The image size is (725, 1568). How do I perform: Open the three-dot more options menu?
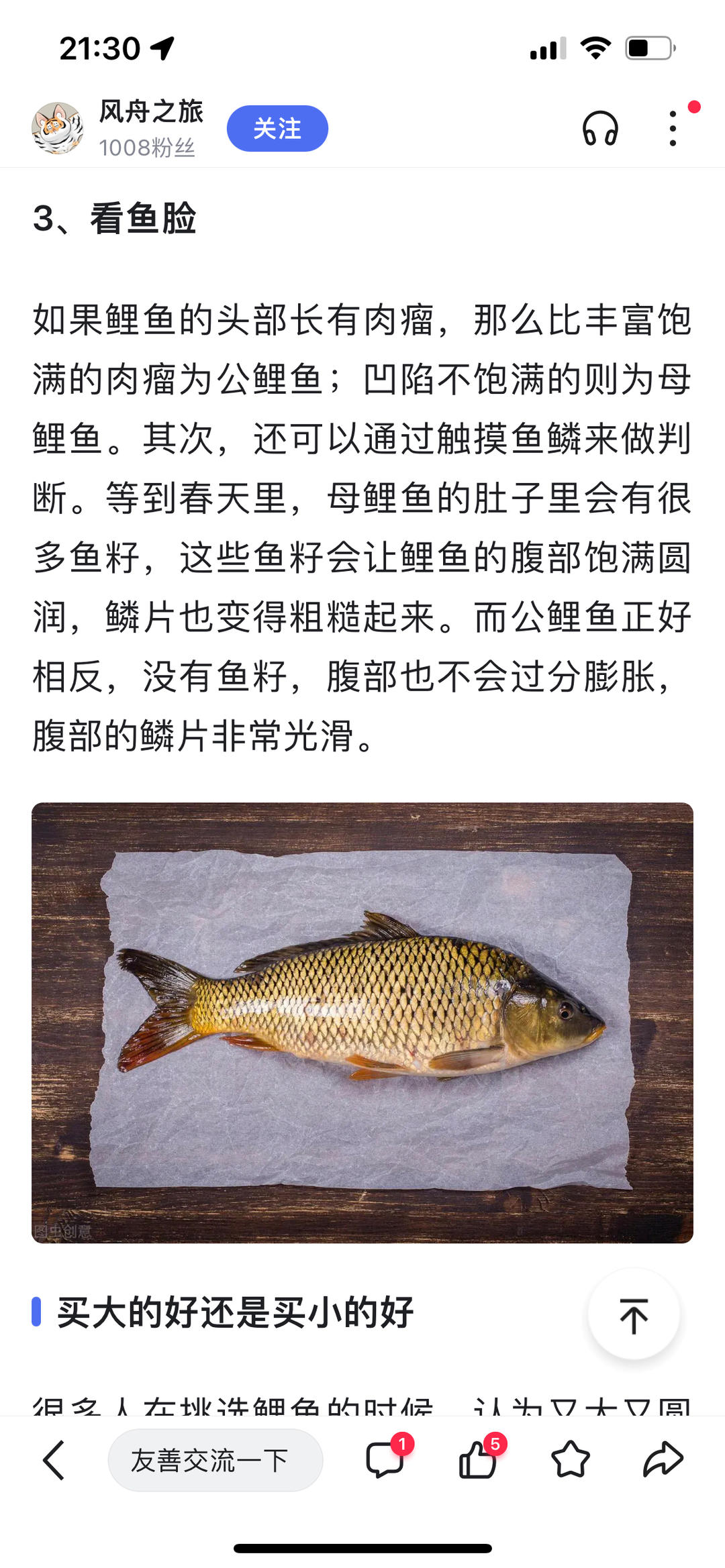pyautogui.click(x=673, y=128)
